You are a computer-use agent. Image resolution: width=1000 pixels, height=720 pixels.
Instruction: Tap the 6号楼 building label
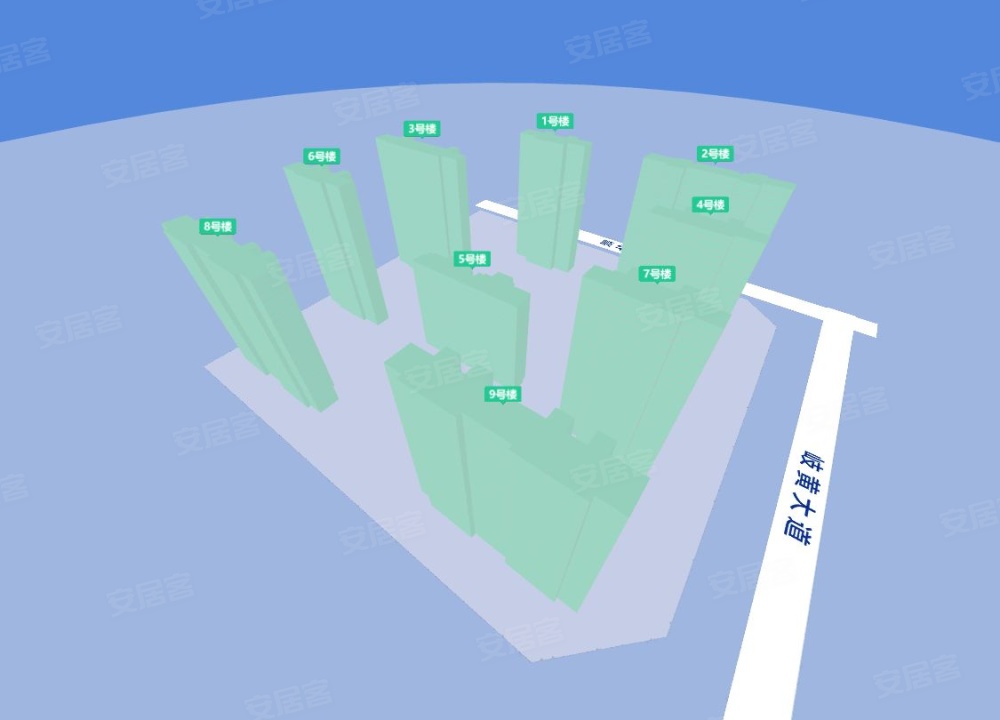coord(322,156)
